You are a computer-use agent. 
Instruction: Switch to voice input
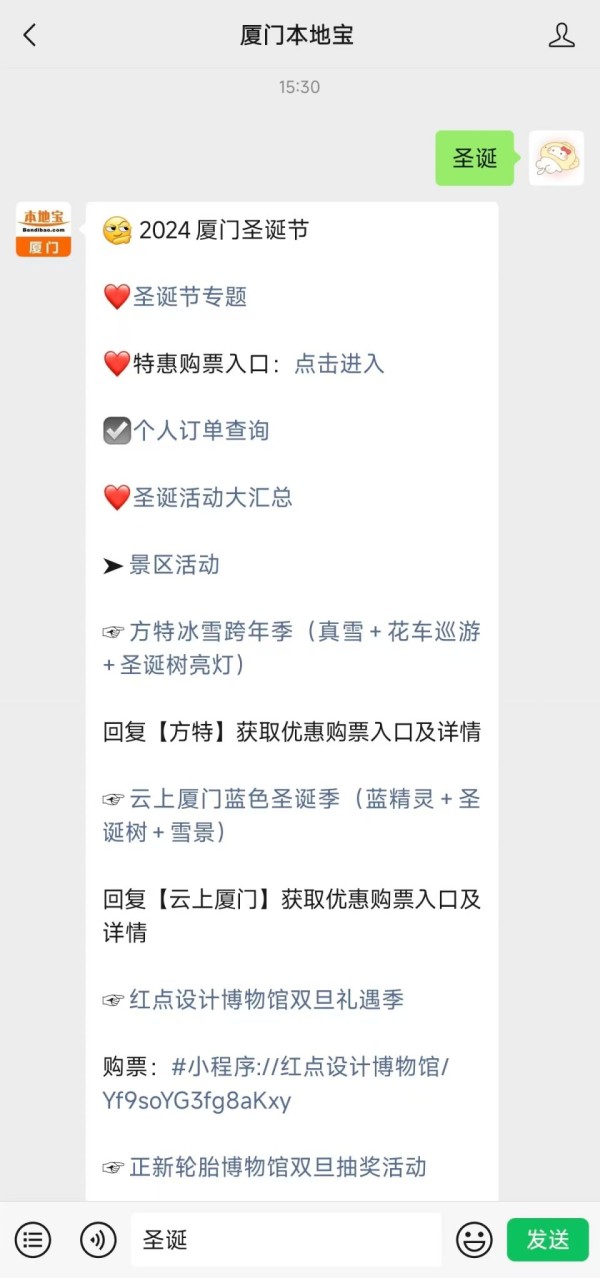pyautogui.click(x=98, y=1241)
